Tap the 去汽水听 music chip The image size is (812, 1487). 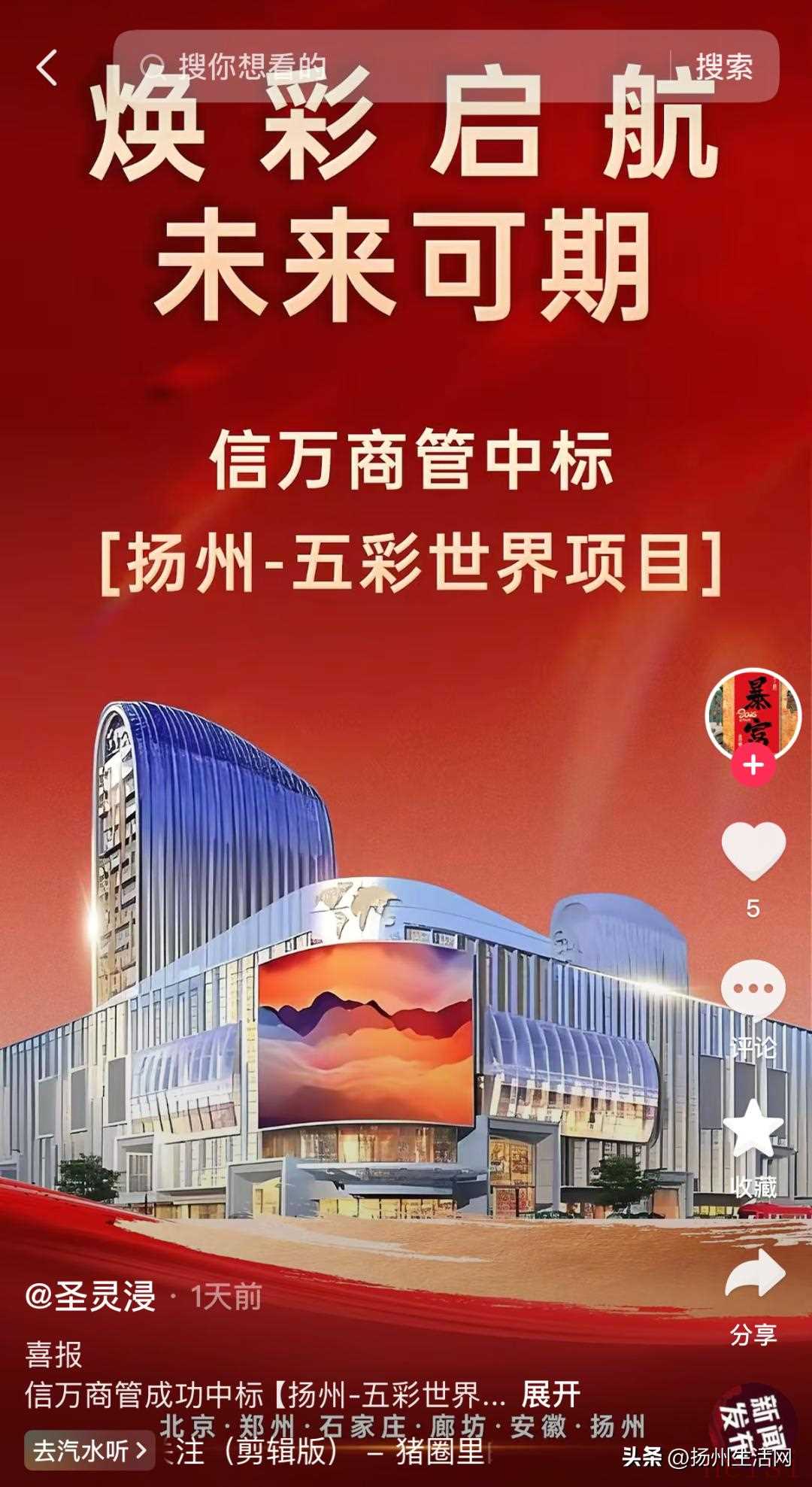(x=89, y=1450)
